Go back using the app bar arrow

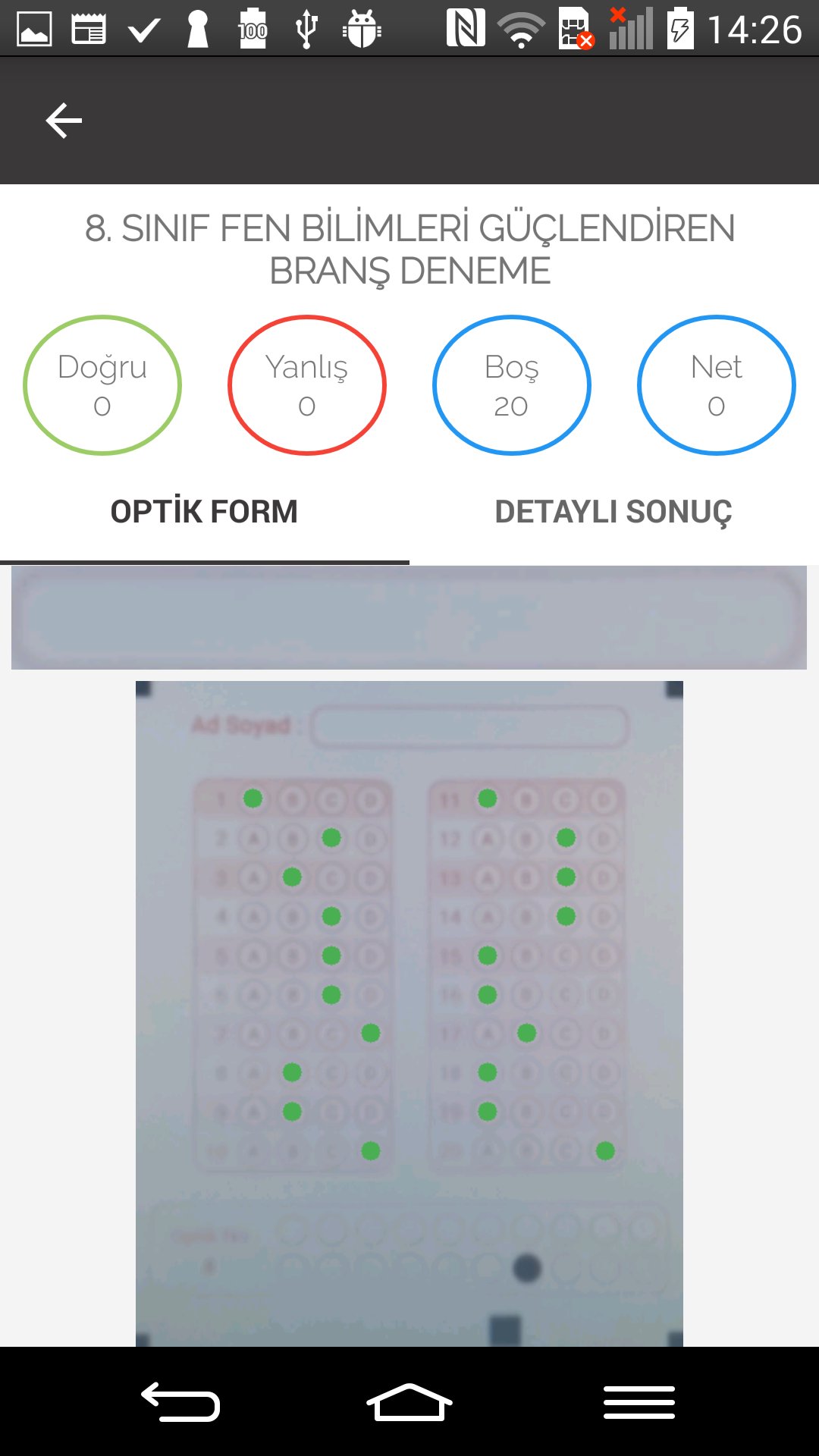[64, 121]
